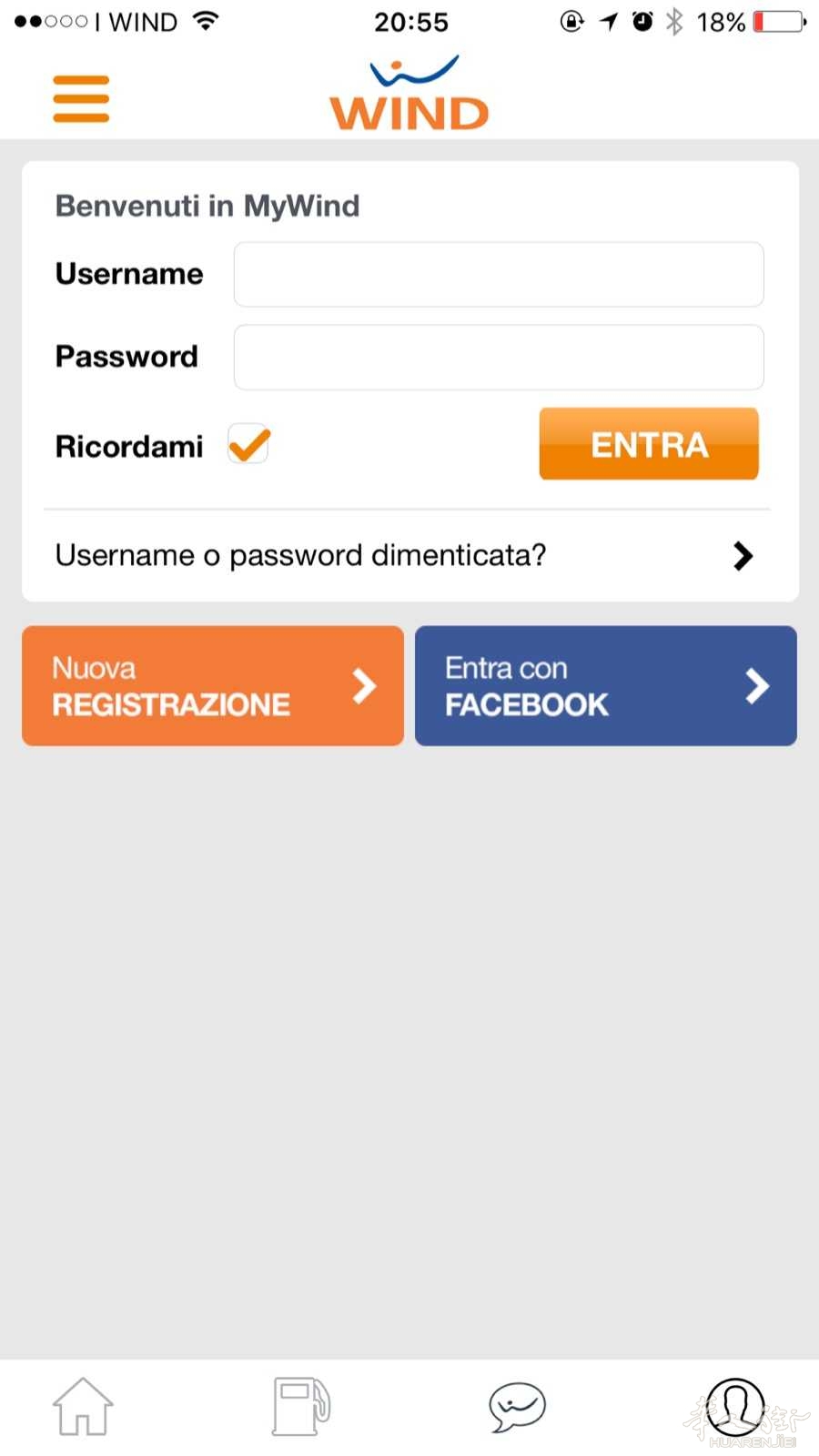Log in with Entra con Facebook
This screenshot has width=819, height=1456.
click(606, 686)
